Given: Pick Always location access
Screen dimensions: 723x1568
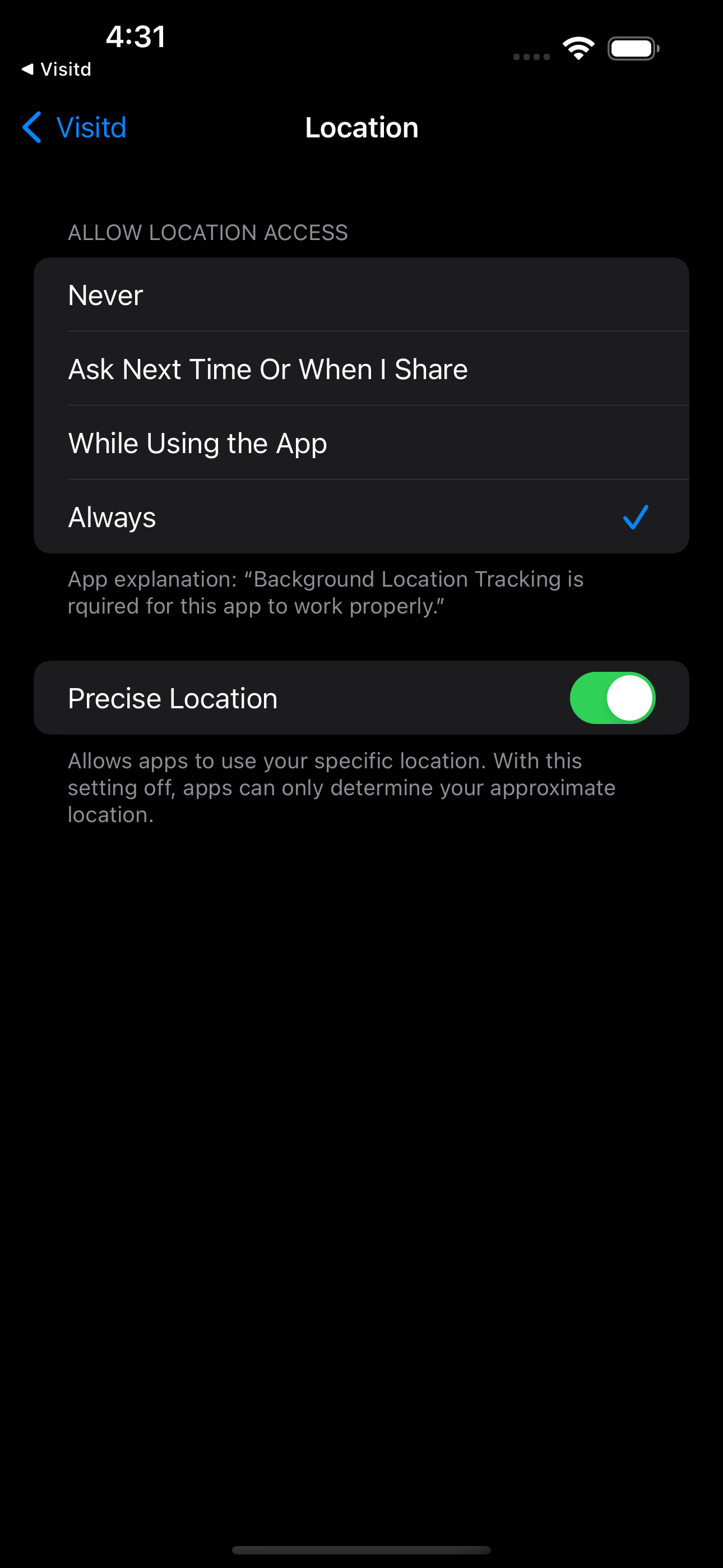Looking at the screenshot, I should click(360, 518).
